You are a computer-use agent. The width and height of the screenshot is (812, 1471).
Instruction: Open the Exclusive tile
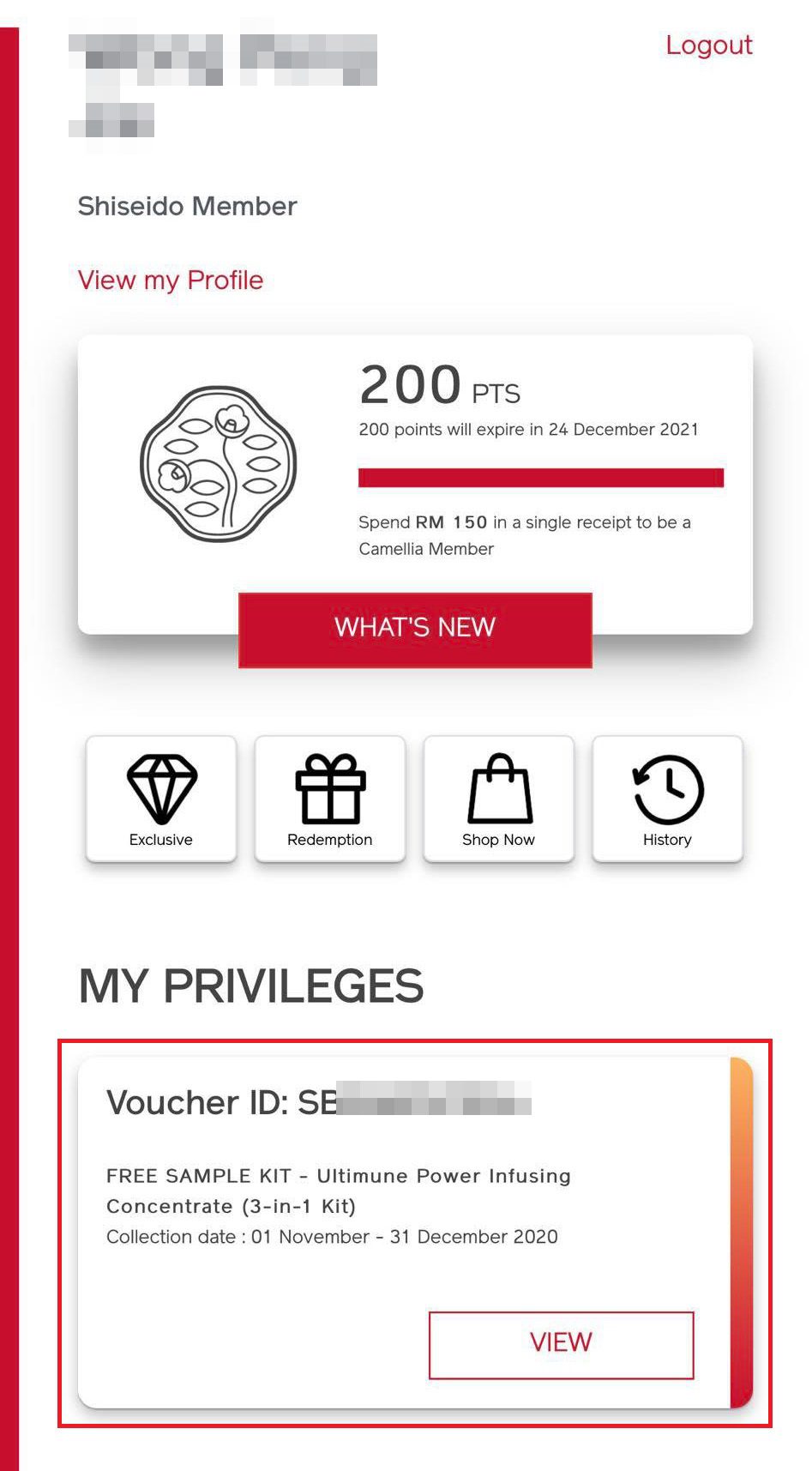(161, 799)
